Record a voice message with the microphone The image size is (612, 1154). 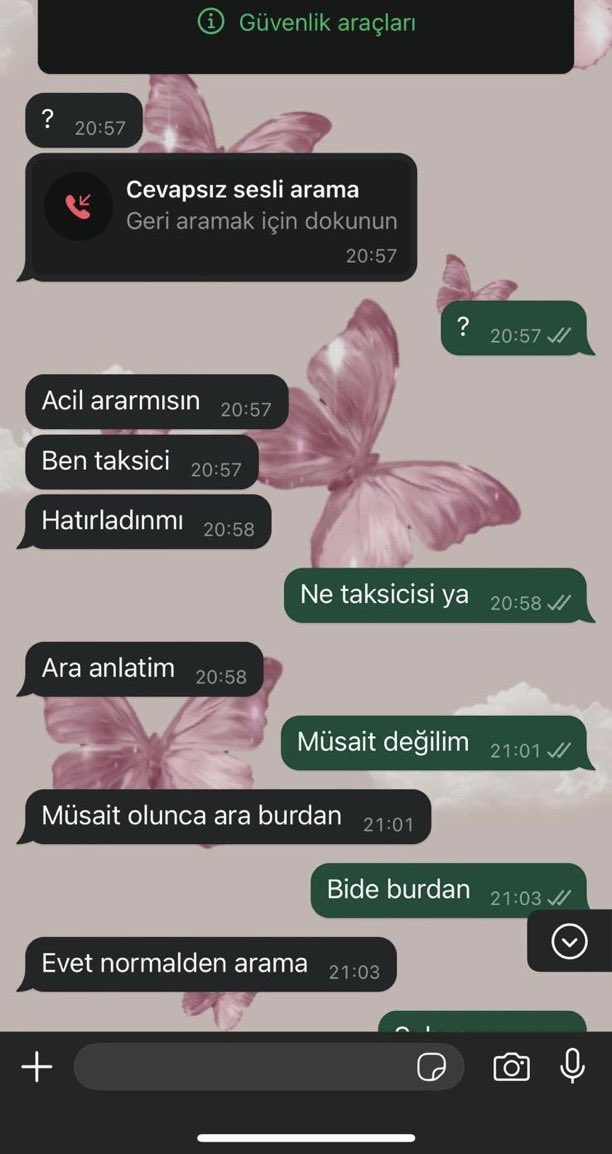[x=573, y=1066]
